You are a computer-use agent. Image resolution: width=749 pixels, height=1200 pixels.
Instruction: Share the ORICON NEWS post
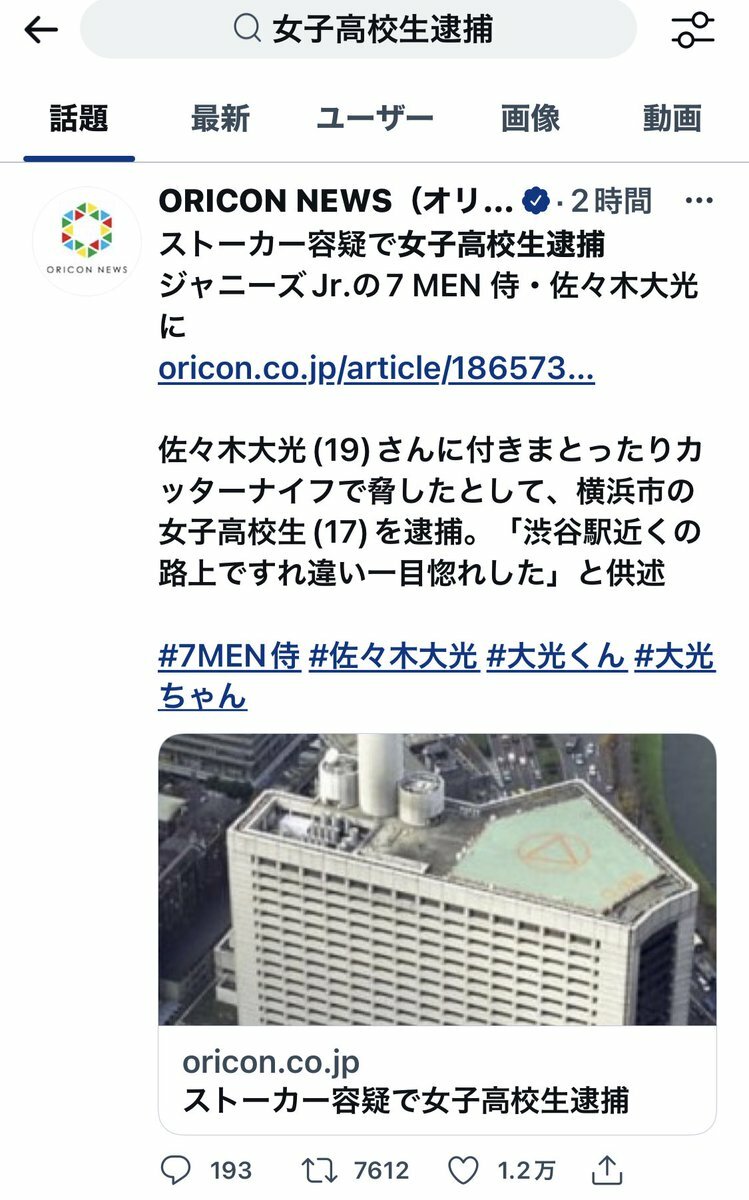tap(607, 1169)
